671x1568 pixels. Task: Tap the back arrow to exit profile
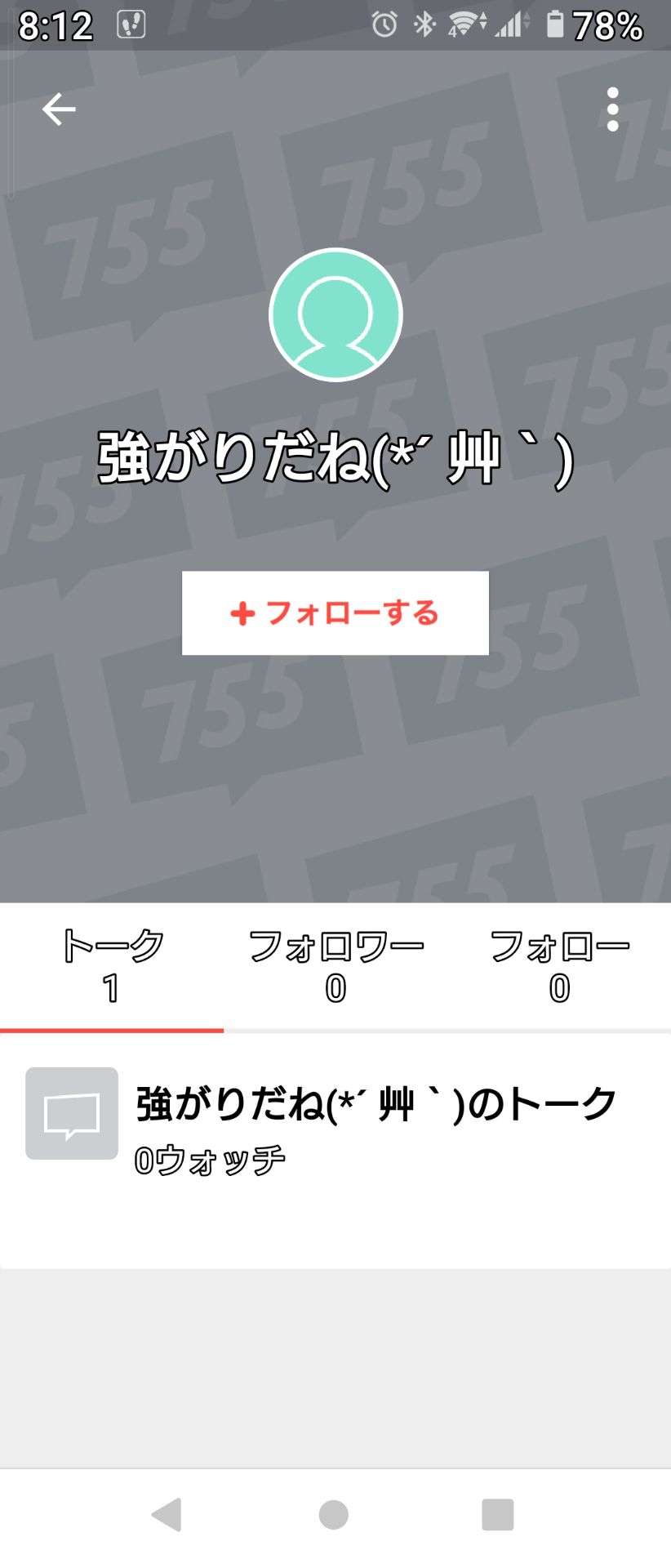(x=57, y=108)
